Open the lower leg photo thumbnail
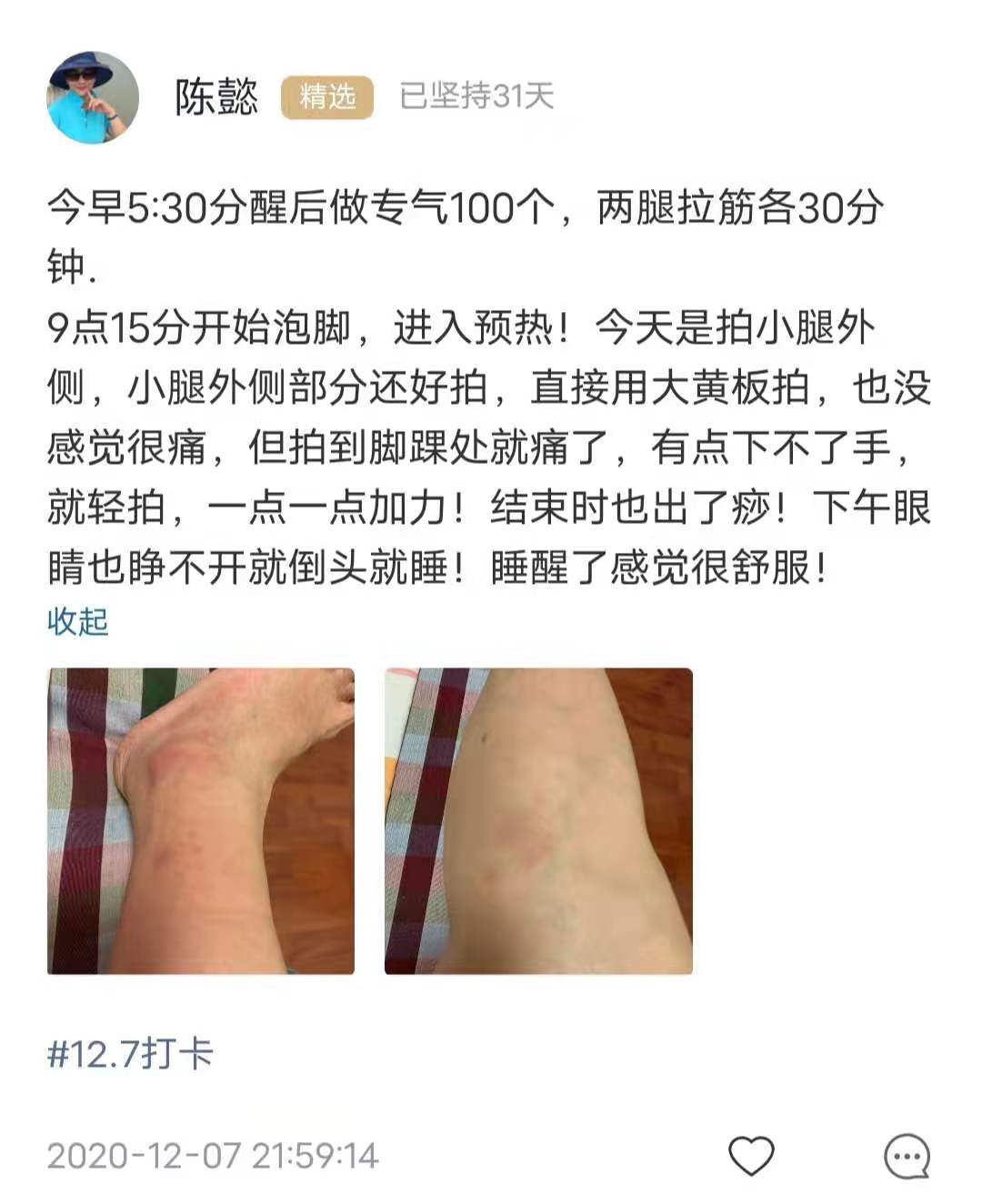The height and width of the screenshot is (1204, 982). [x=538, y=820]
